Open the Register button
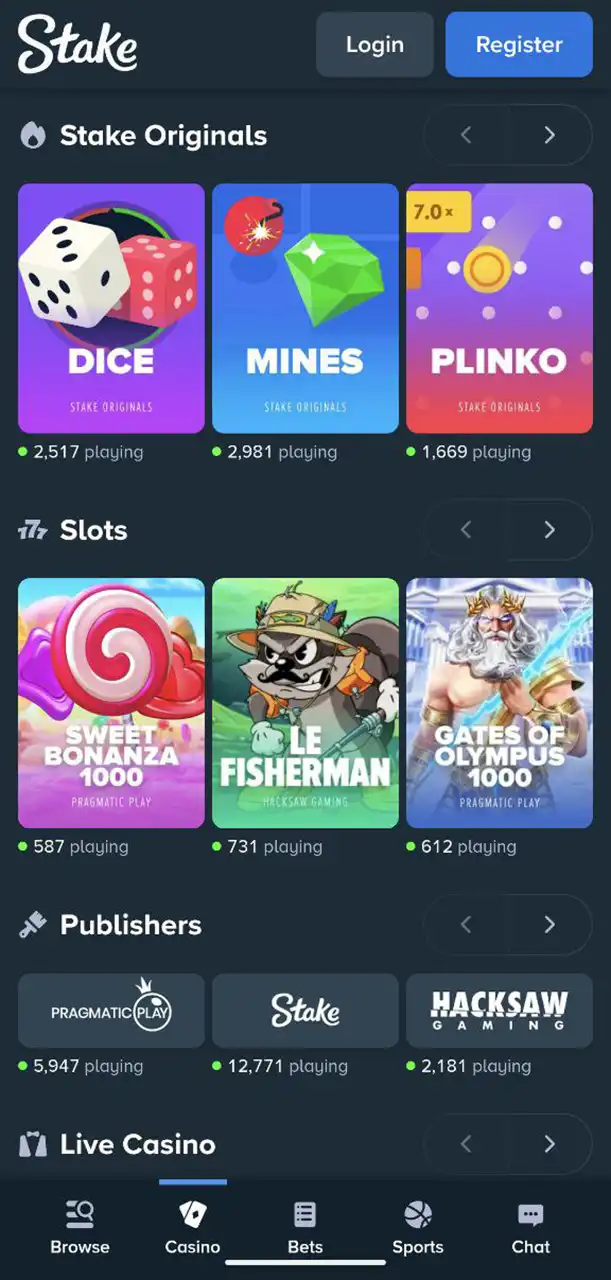Viewport: 611px width, 1280px height. coord(519,45)
